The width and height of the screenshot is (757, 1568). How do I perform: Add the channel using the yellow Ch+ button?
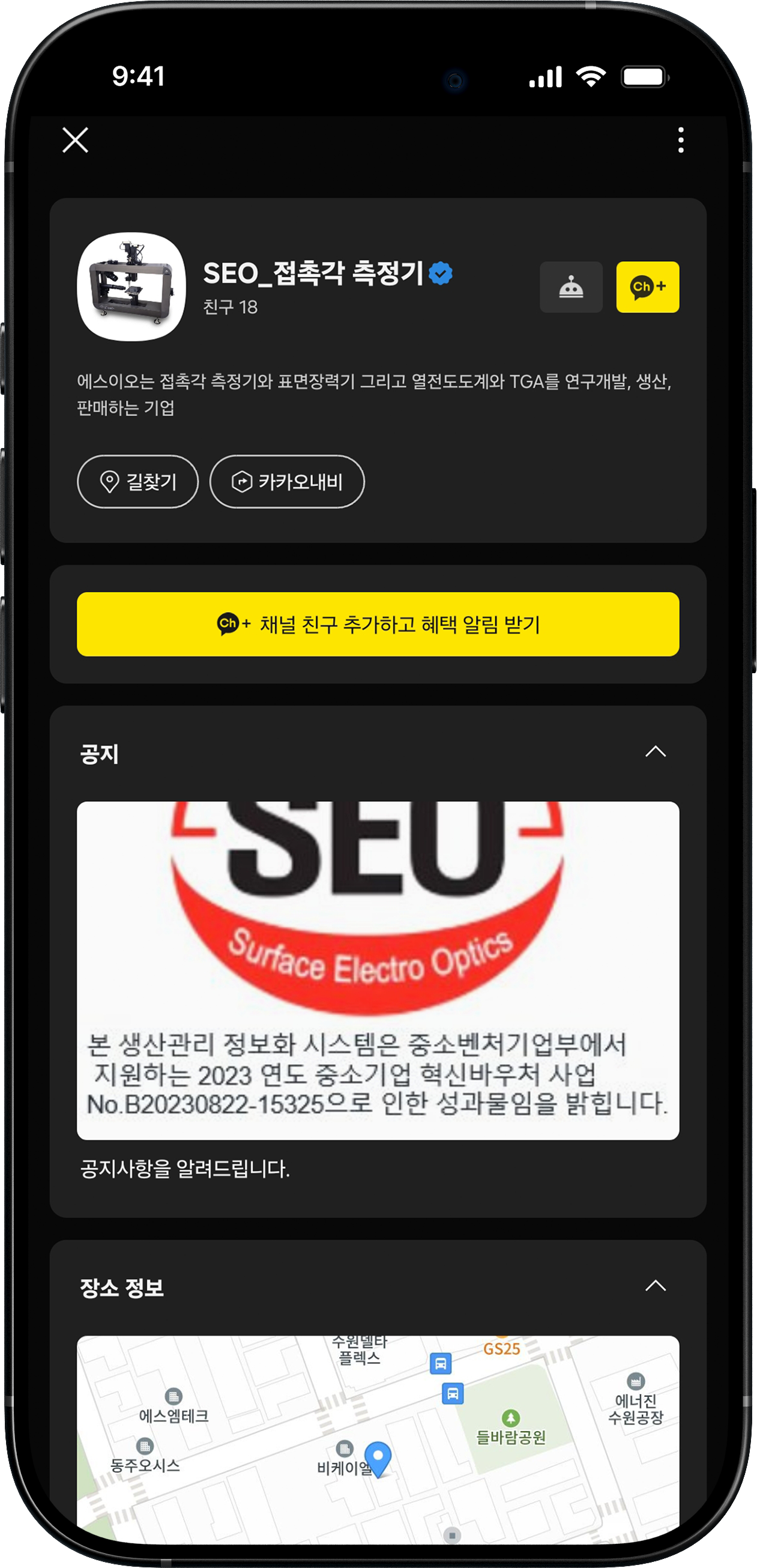(648, 287)
